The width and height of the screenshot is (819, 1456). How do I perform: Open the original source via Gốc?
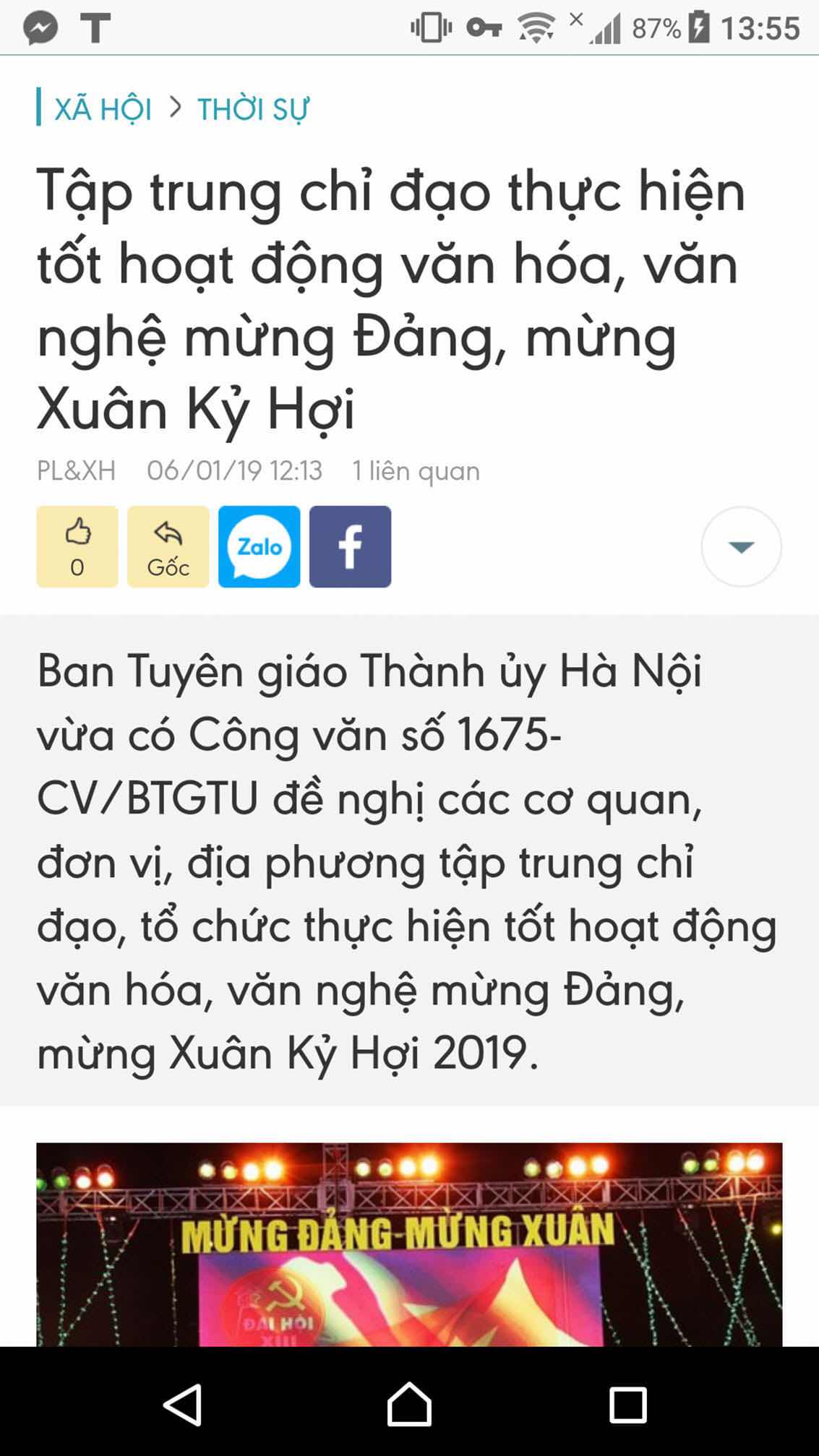point(168,546)
